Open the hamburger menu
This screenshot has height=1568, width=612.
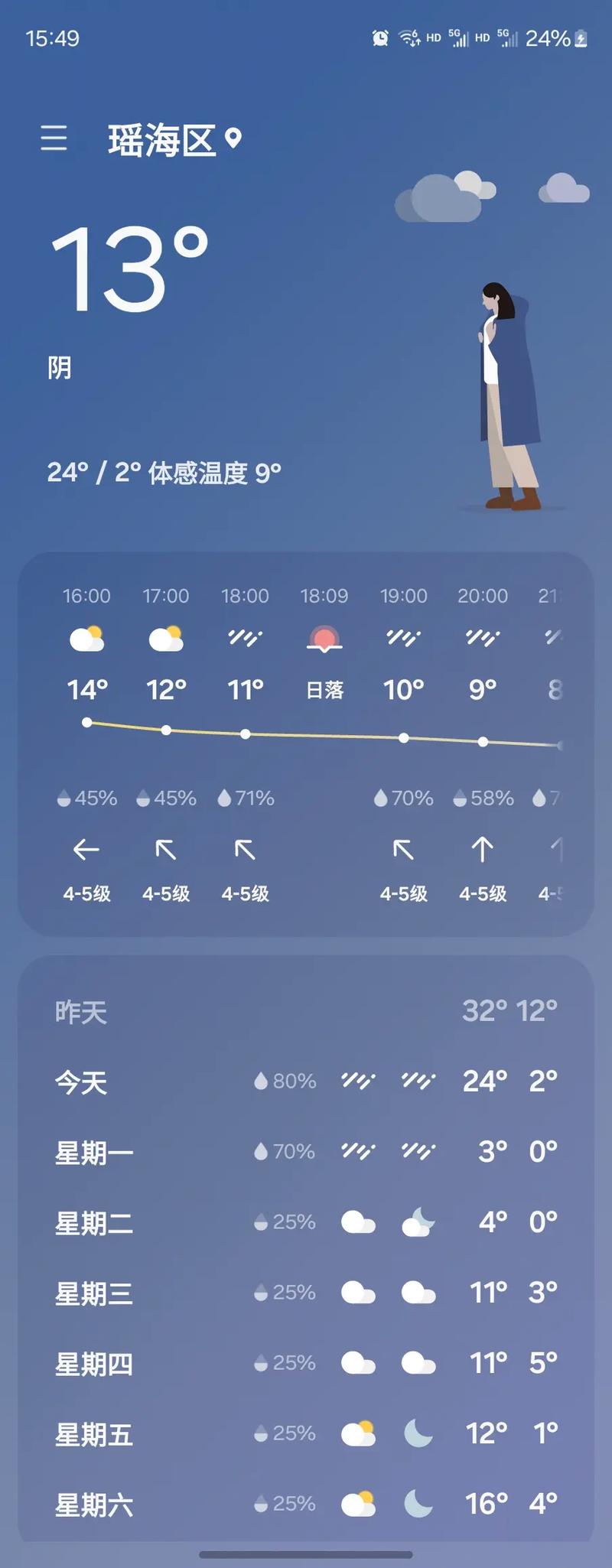tap(54, 140)
